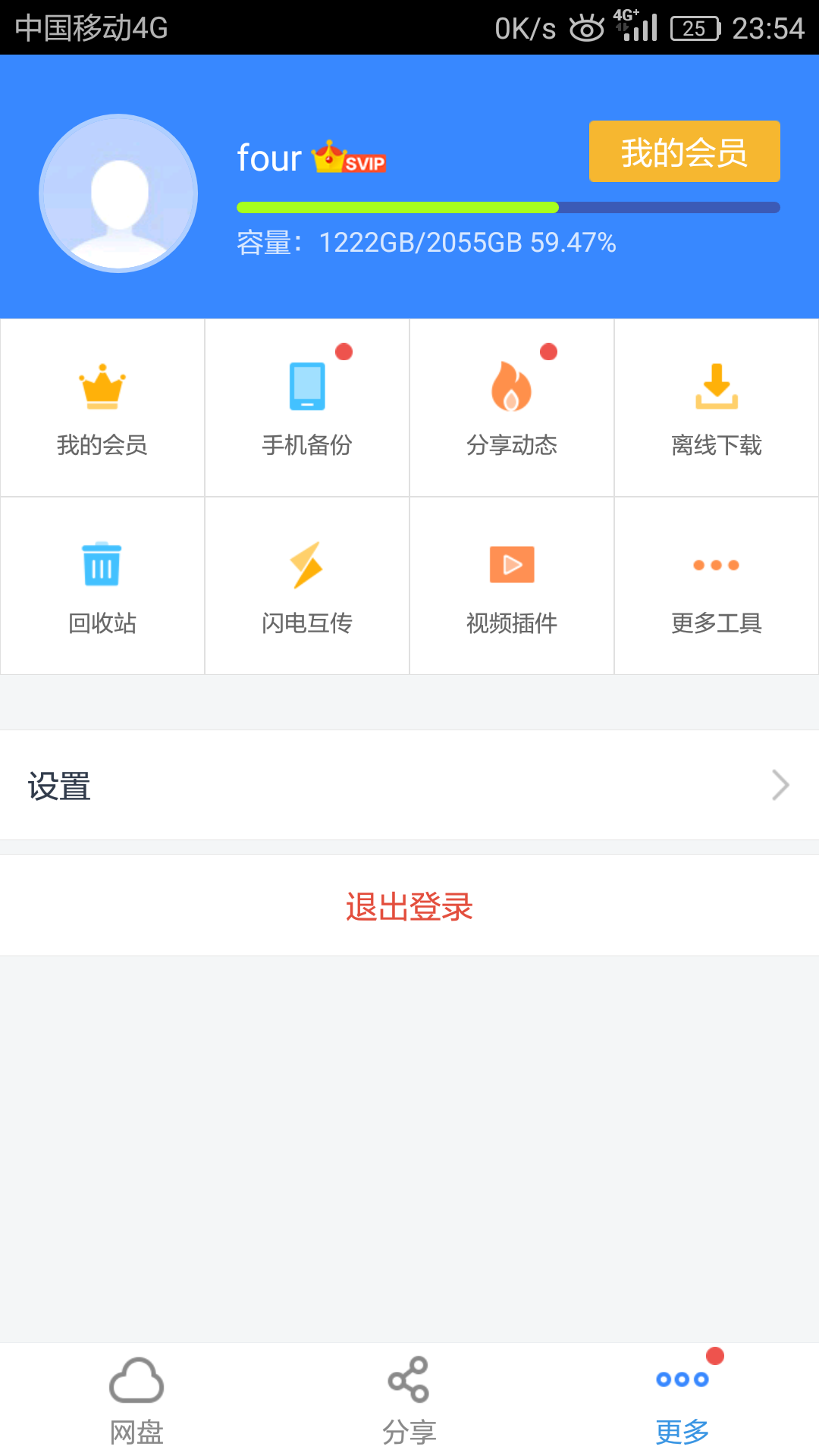Select 闪电互传 lightning transfer icon
Image resolution: width=819 pixels, height=1456 pixels.
click(x=306, y=564)
